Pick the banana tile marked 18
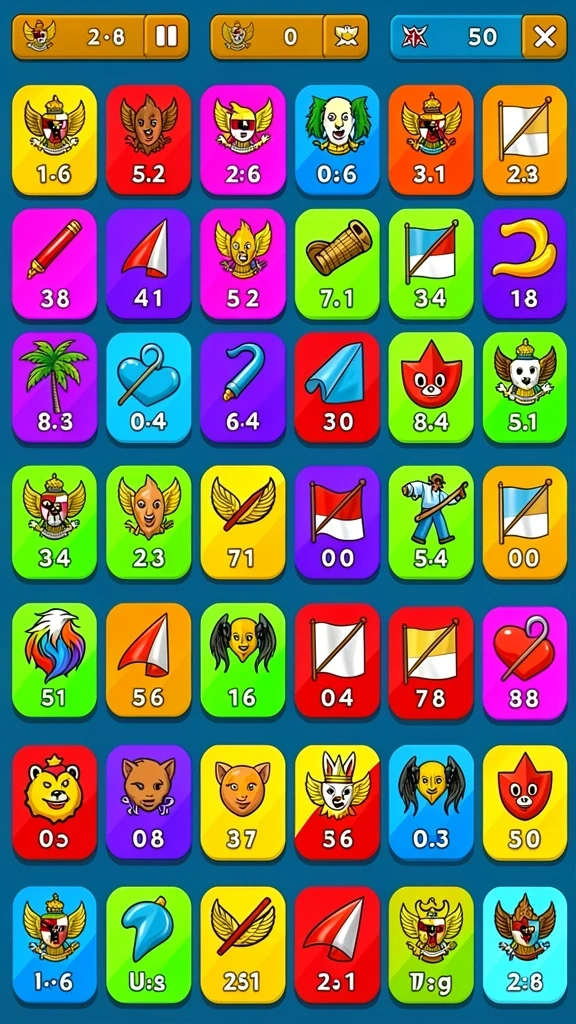The height and width of the screenshot is (1024, 576). click(524, 264)
